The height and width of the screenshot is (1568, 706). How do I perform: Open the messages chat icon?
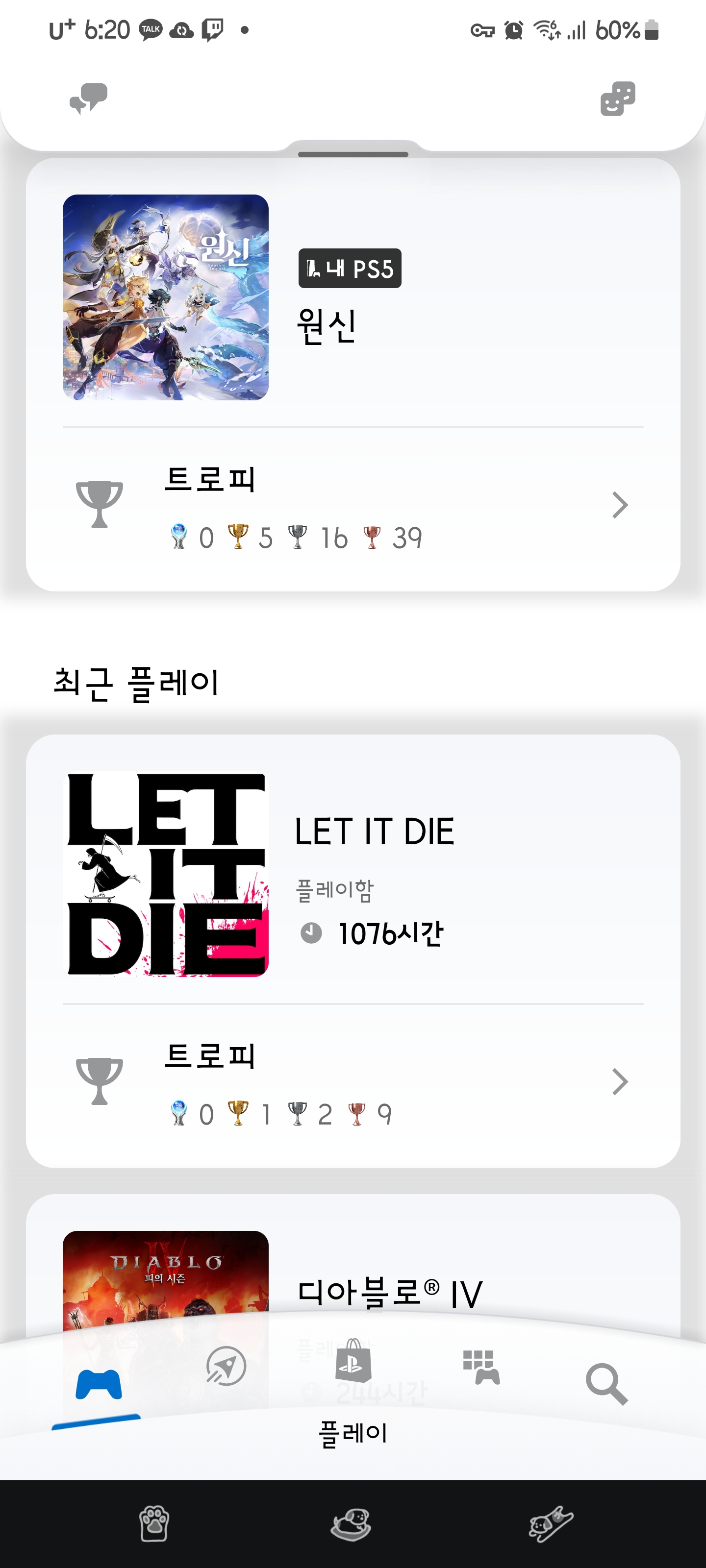tap(88, 98)
